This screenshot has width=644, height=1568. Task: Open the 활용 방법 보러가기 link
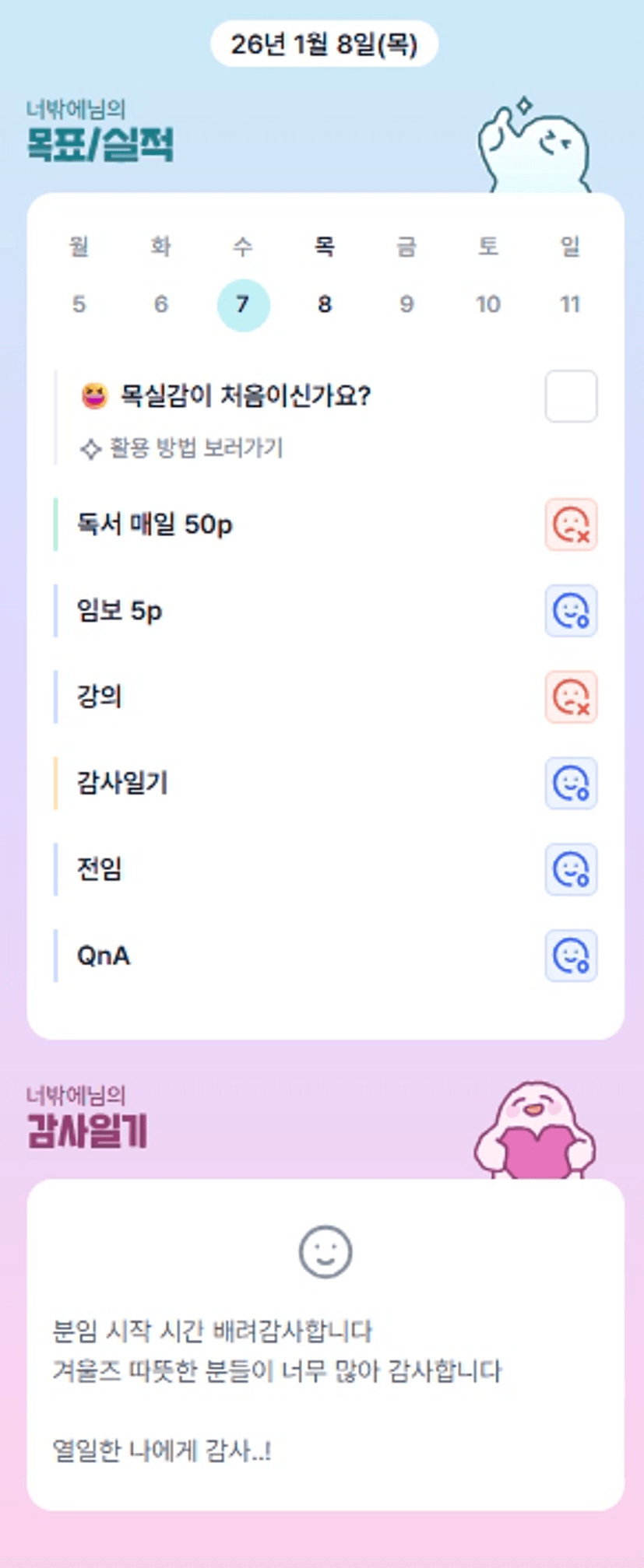tap(182, 448)
